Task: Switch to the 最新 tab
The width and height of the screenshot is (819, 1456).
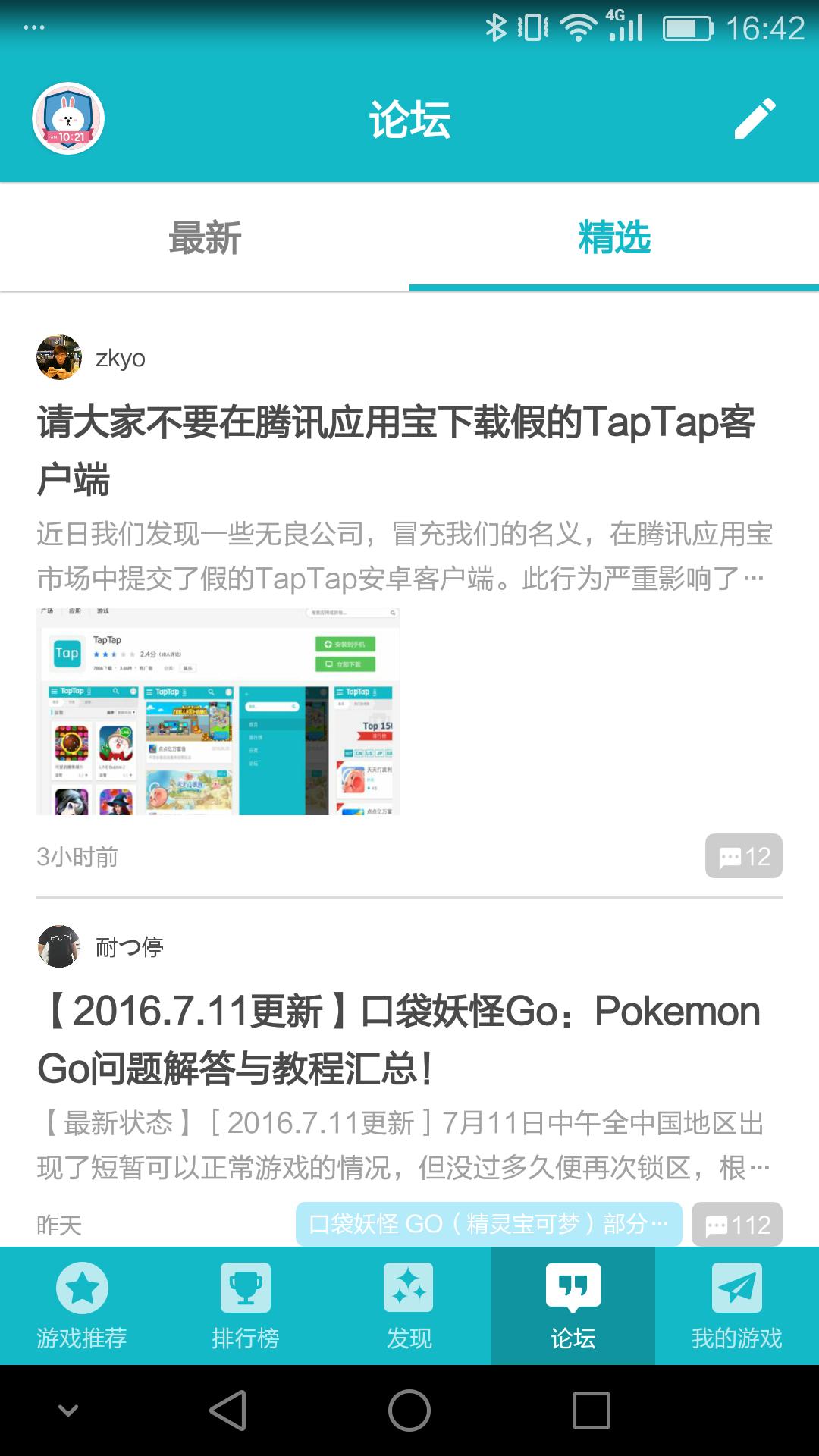Action: [x=205, y=237]
